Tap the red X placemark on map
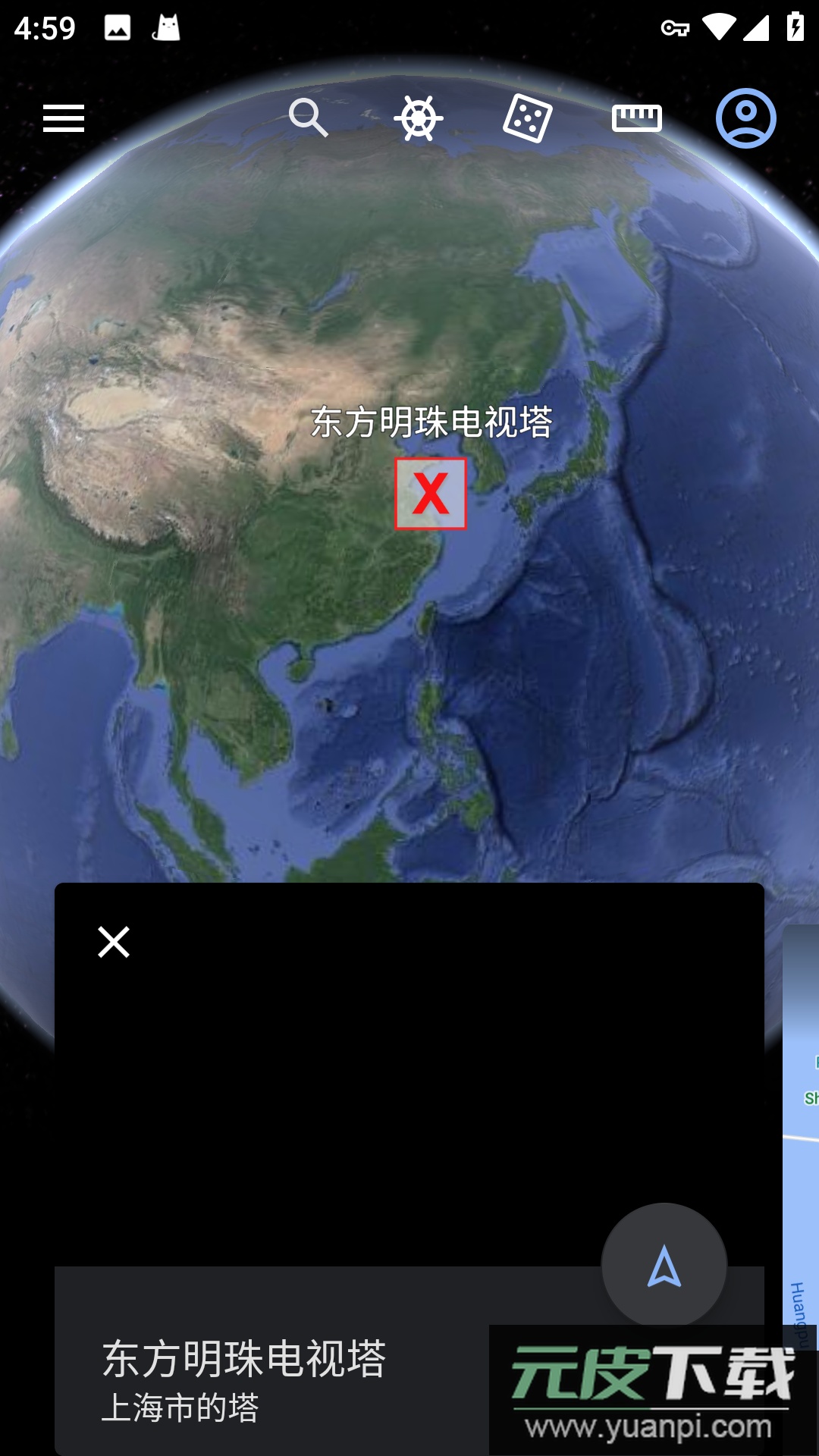This screenshot has height=1456, width=819. [x=431, y=494]
